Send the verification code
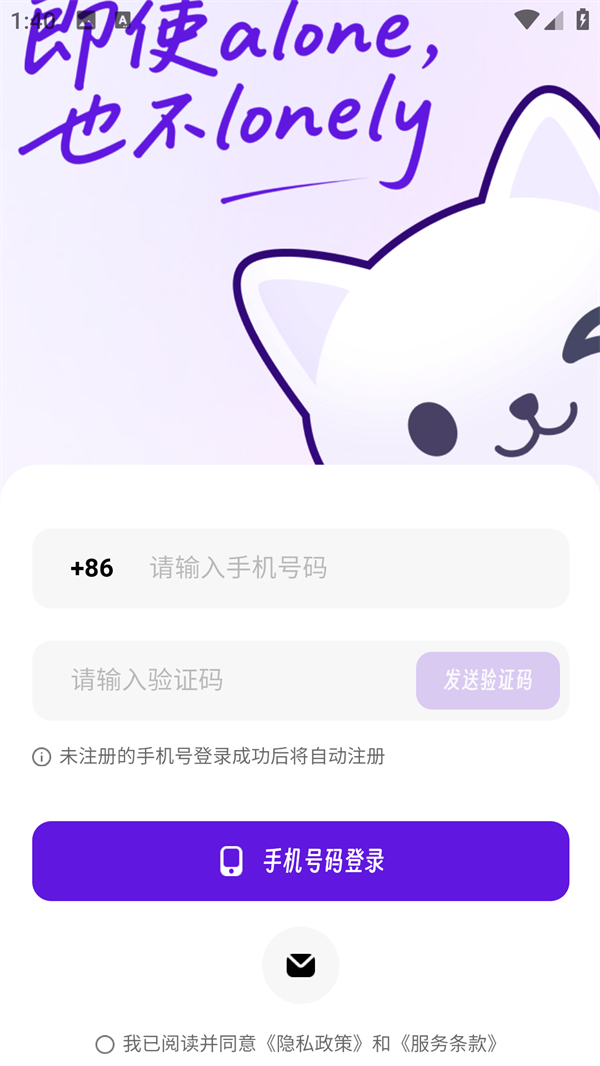The image size is (600, 1066). (488, 681)
